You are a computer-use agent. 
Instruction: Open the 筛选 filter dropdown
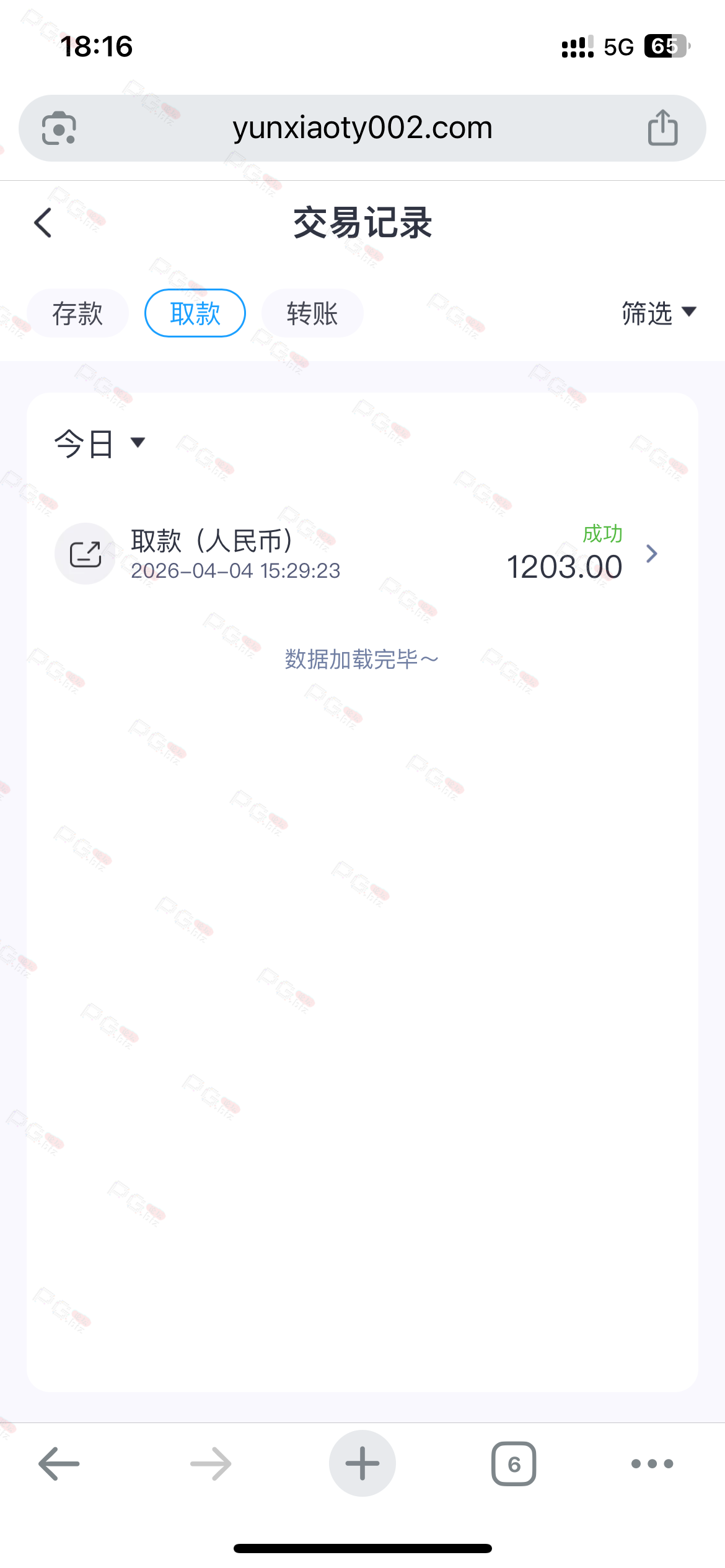click(659, 313)
